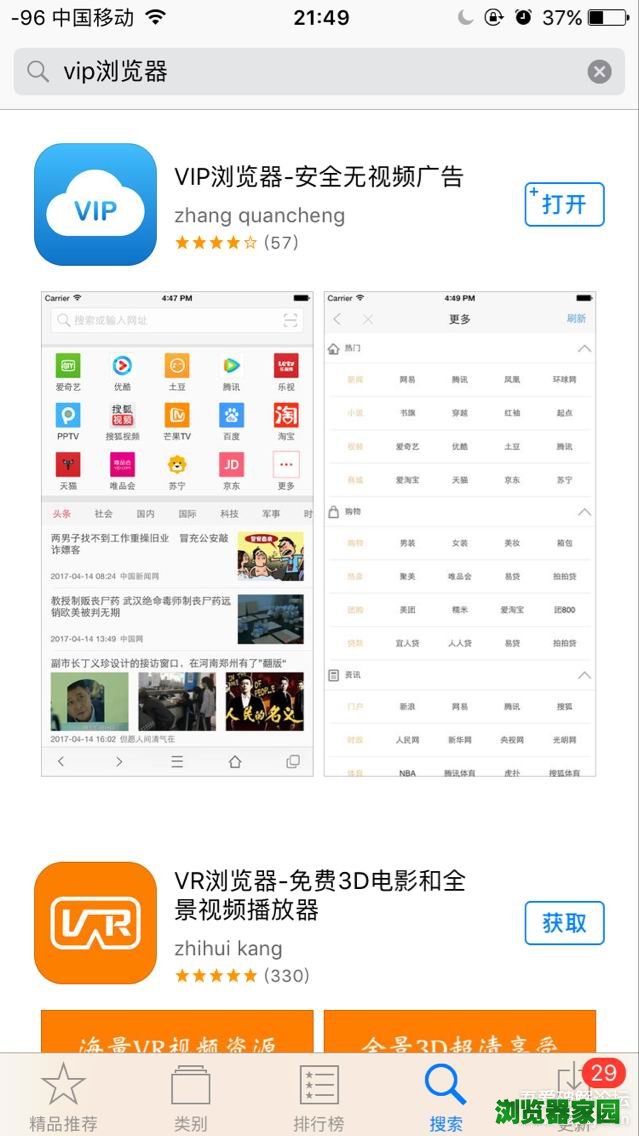This screenshot has height=1136, width=639.
Task: Switch to the 类别 tab
Action: coord(190,1095)
